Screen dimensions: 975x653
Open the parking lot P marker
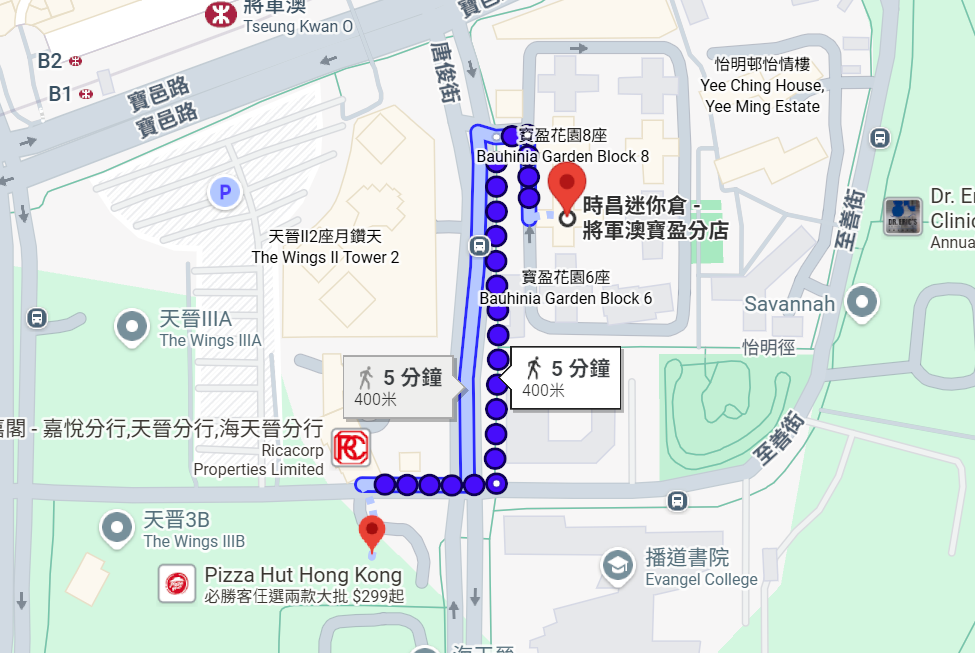pyautogui.click(x=225, y=192)
